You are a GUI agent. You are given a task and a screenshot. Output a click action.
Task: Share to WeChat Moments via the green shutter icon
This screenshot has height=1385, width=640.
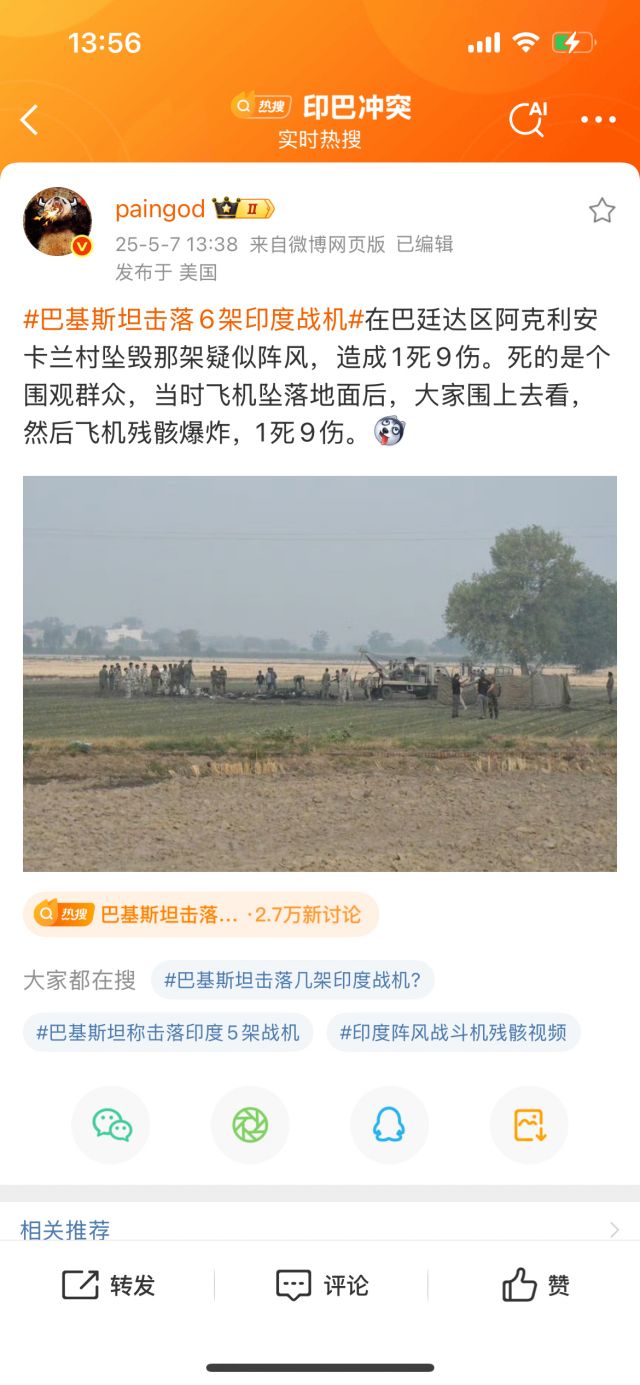tap(250, 1125)
